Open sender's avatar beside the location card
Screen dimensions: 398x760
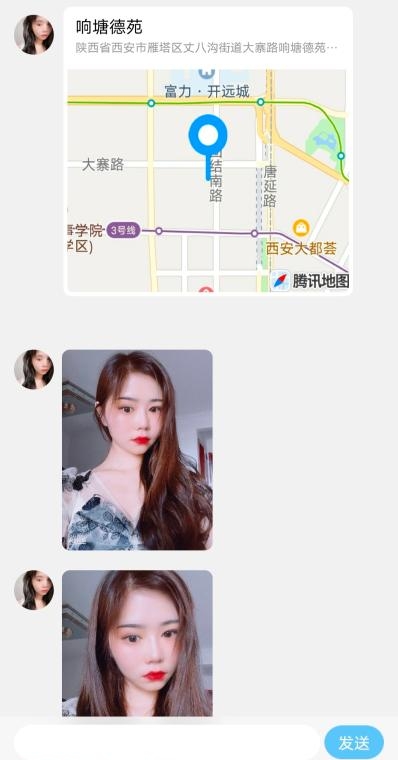[x=34, y=34]
